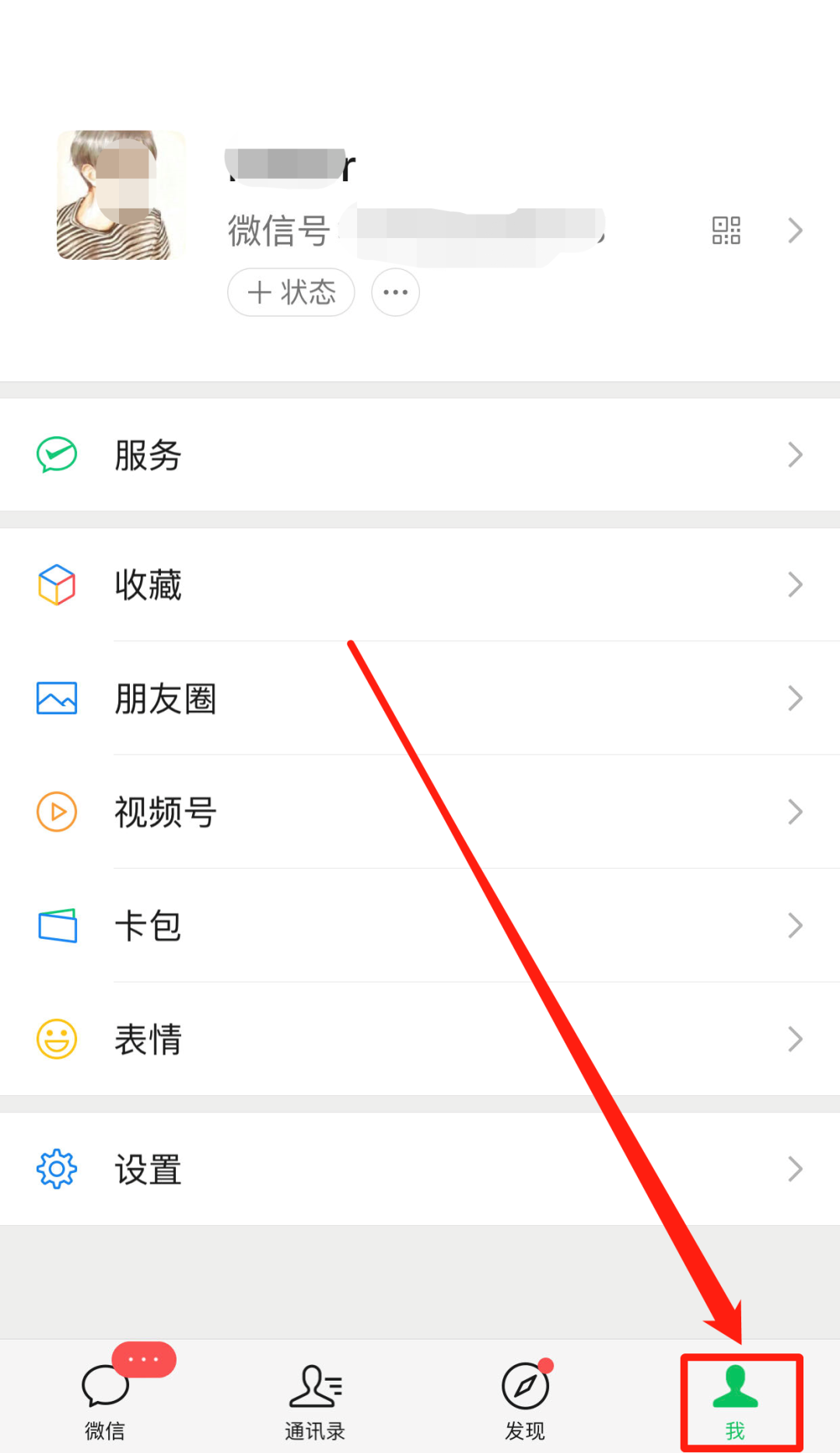Viewport: 840px width, 1453px height.
Task: Click the 朋友圈 (Moments) picture icon
Action: (x=55, y=698)
